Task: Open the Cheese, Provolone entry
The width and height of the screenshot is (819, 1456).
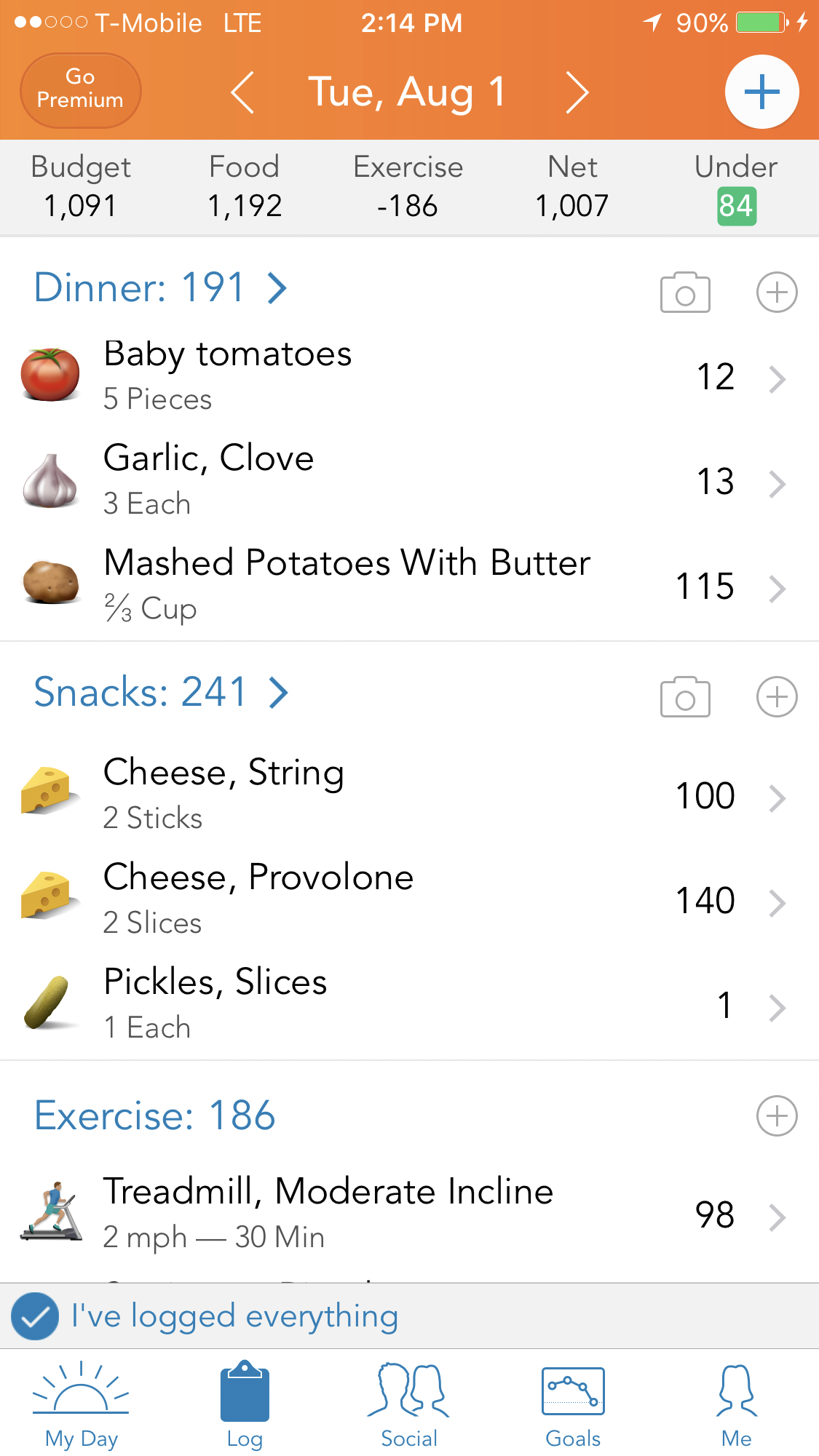Action: point(408,900)
